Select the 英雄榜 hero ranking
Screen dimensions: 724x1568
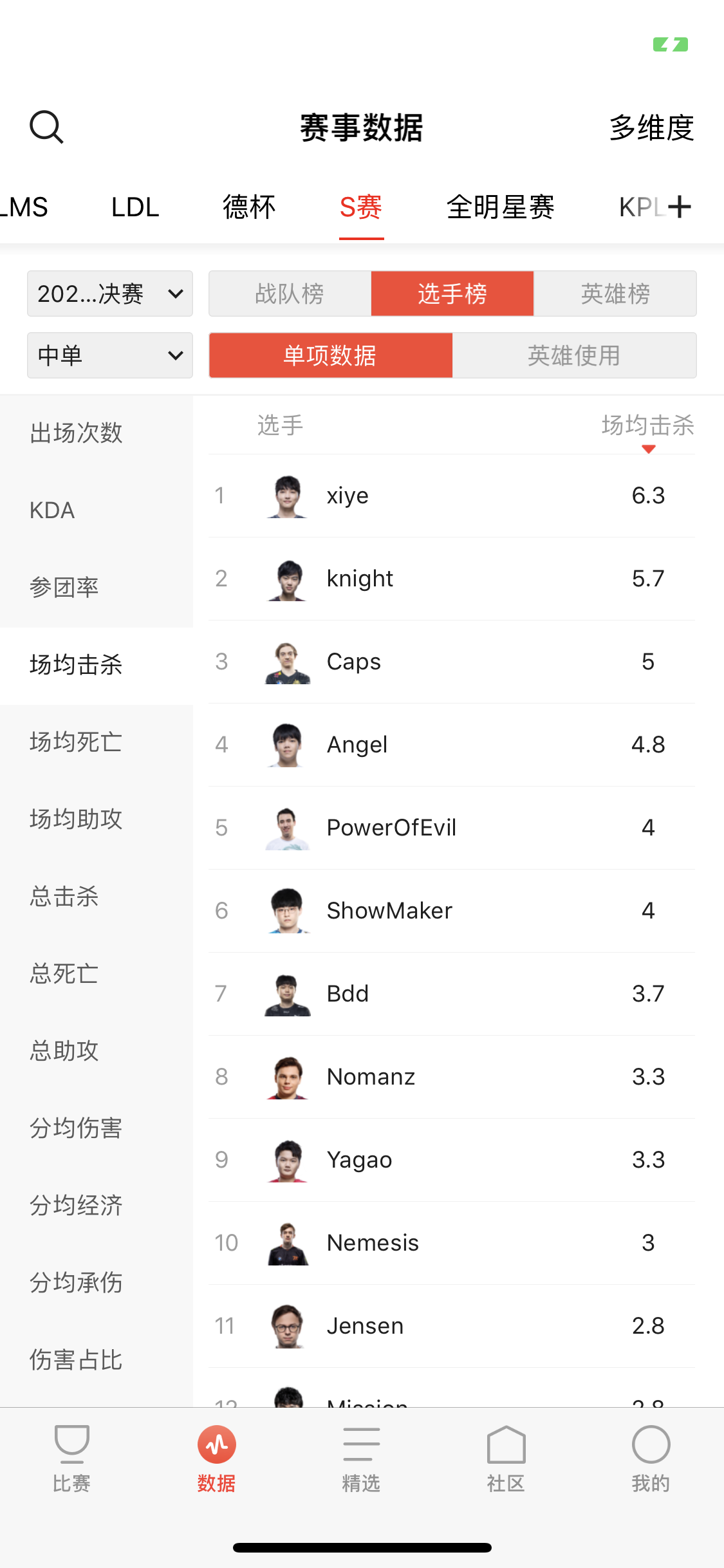(x=615, y=294)
